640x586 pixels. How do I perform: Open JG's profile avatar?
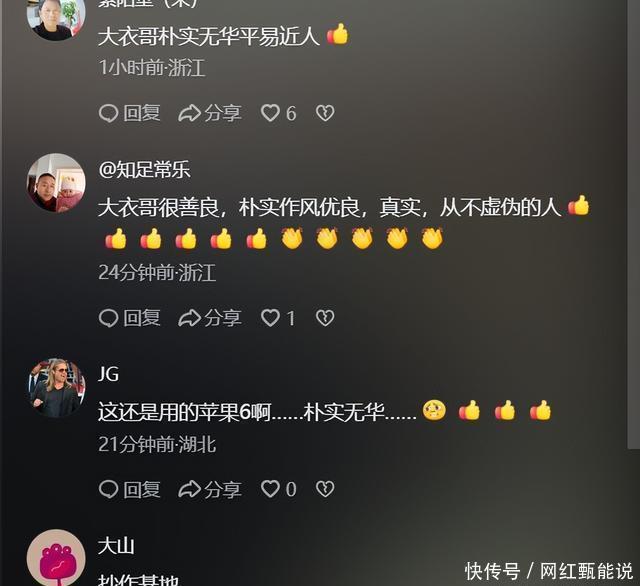(x=55, y=387)
